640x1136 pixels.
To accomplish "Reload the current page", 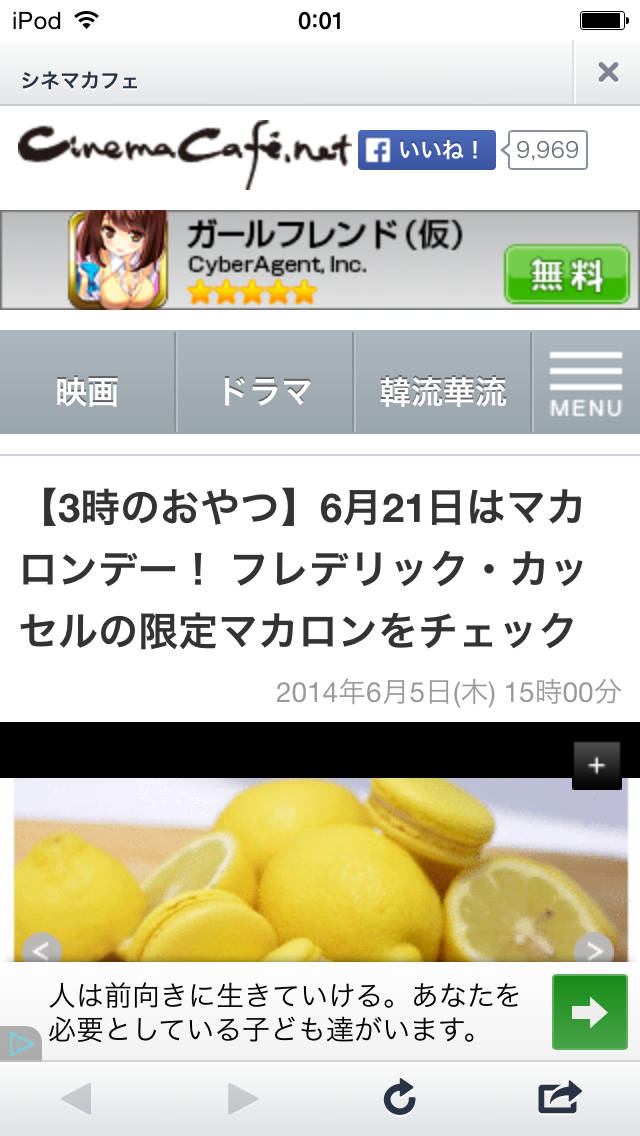I will click(x=400, y=1099).
